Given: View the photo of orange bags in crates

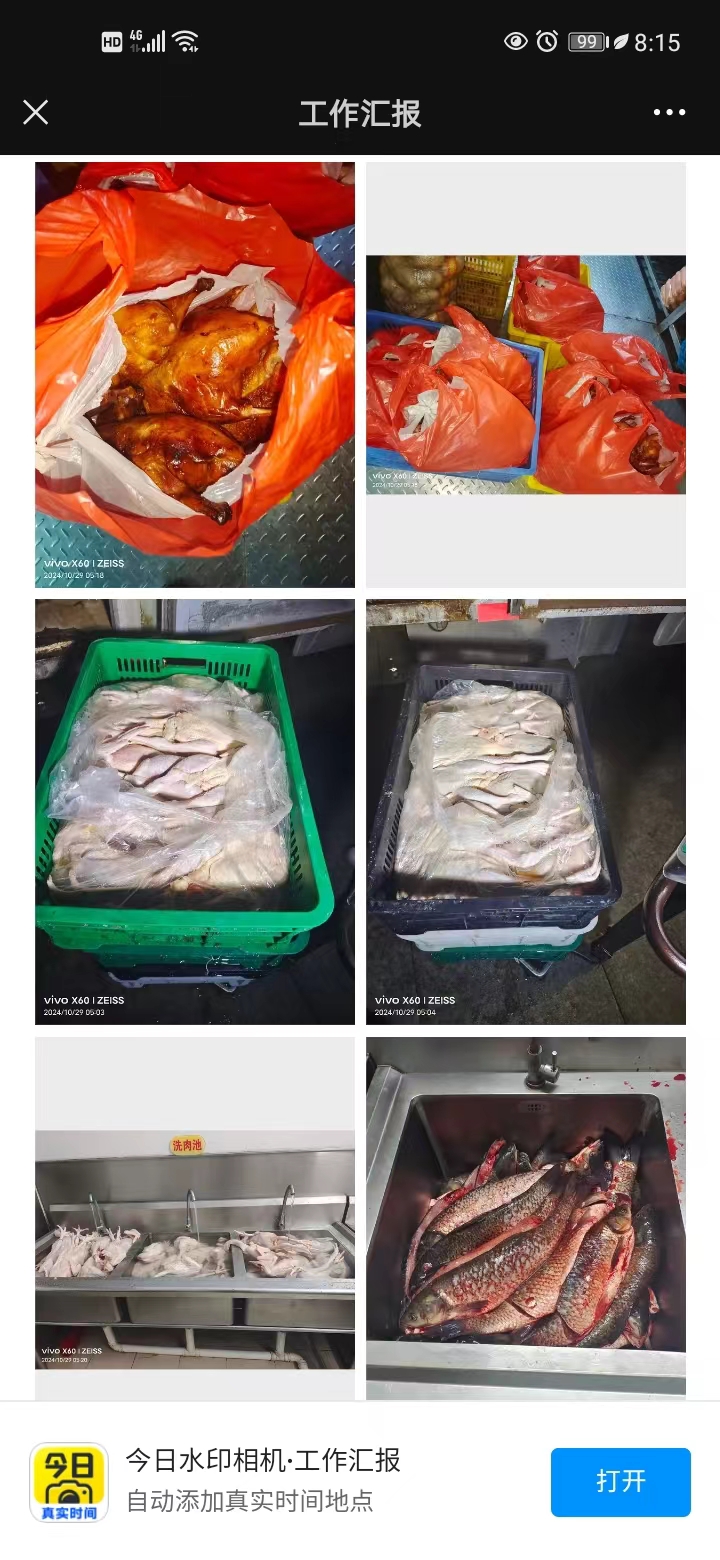Looking at the screenshot, I should [526, 374].
